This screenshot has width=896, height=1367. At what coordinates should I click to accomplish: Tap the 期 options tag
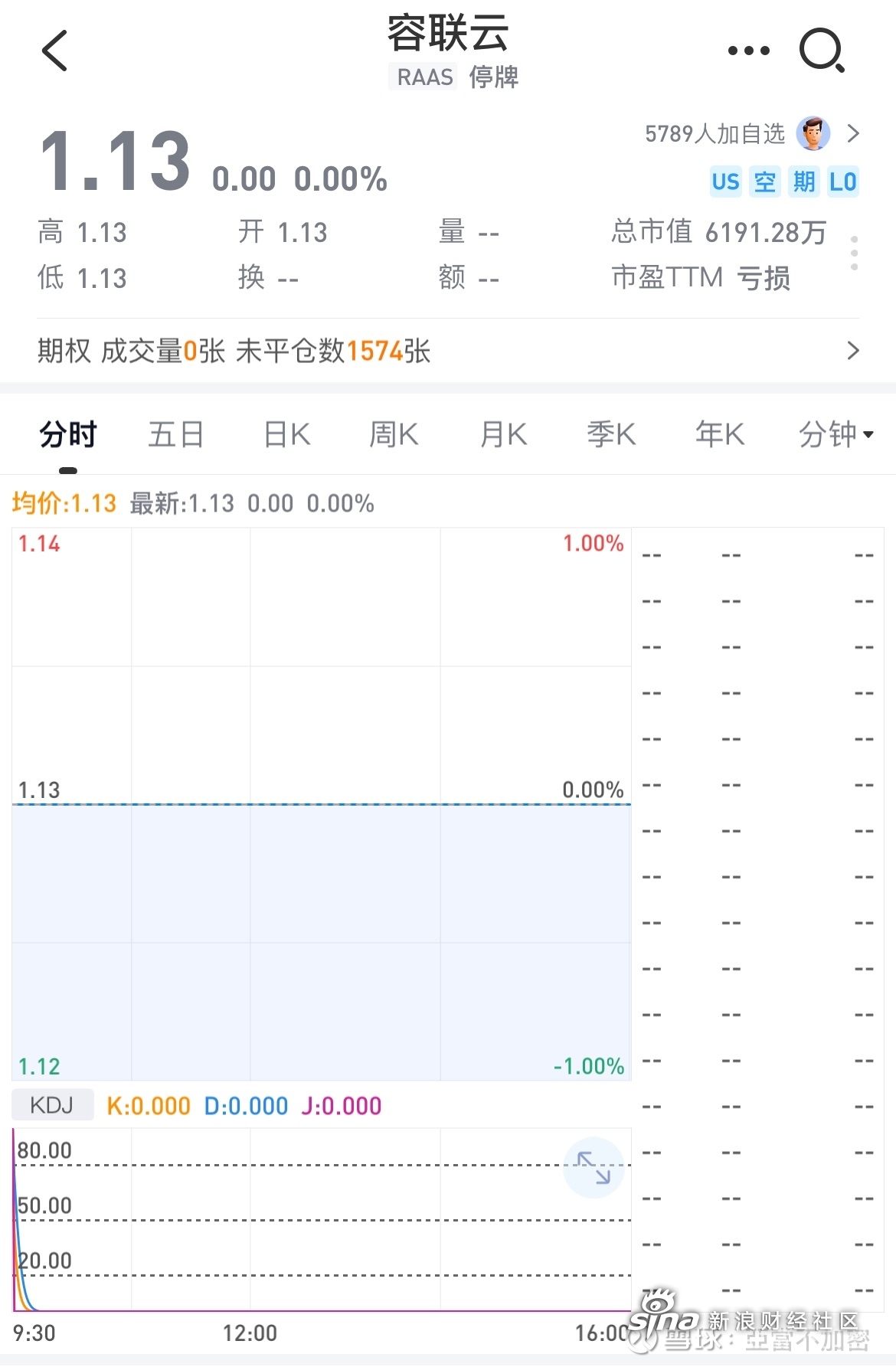click(x=803, y=182)
